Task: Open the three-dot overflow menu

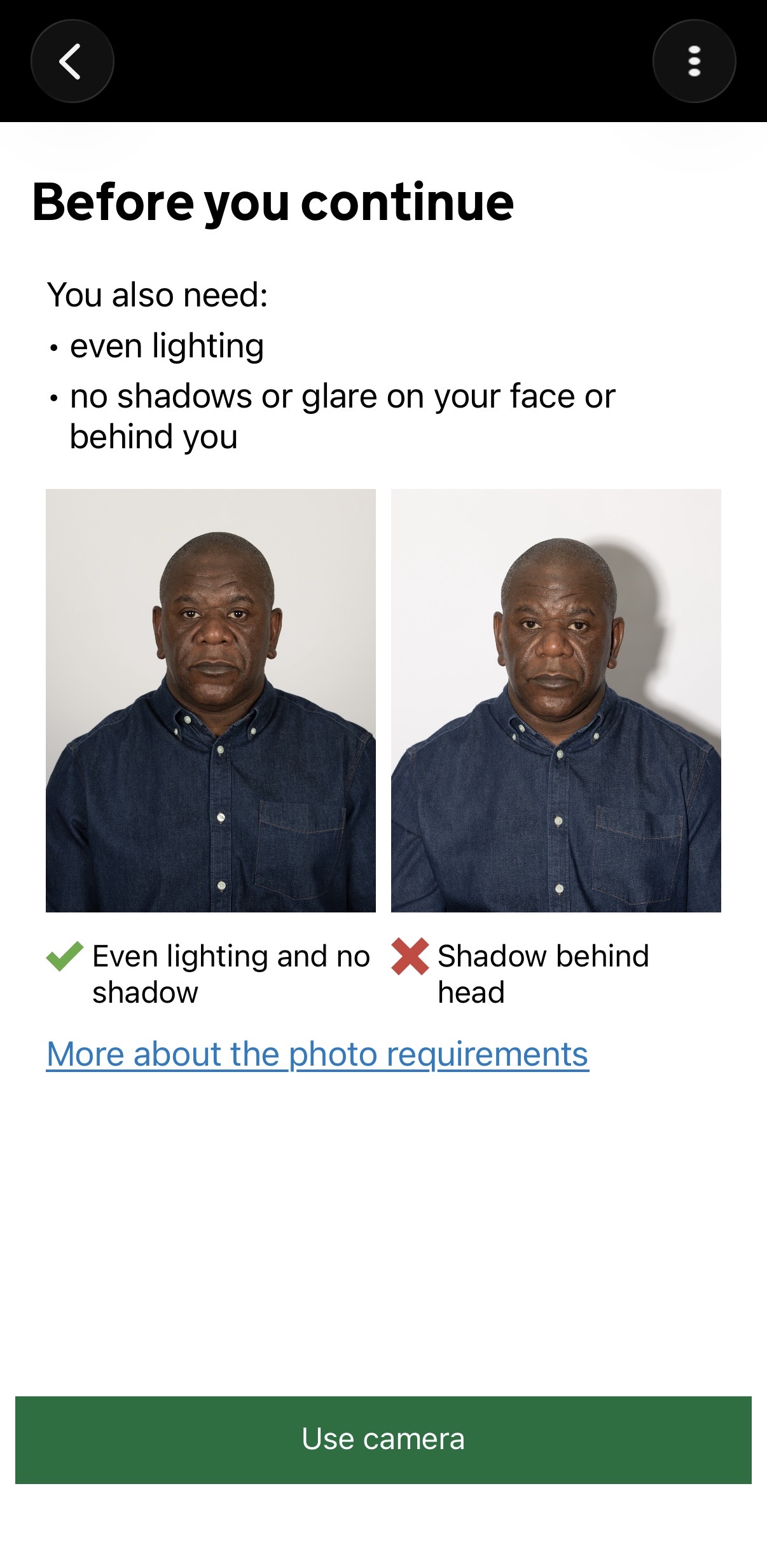Action: click(694, 61)
